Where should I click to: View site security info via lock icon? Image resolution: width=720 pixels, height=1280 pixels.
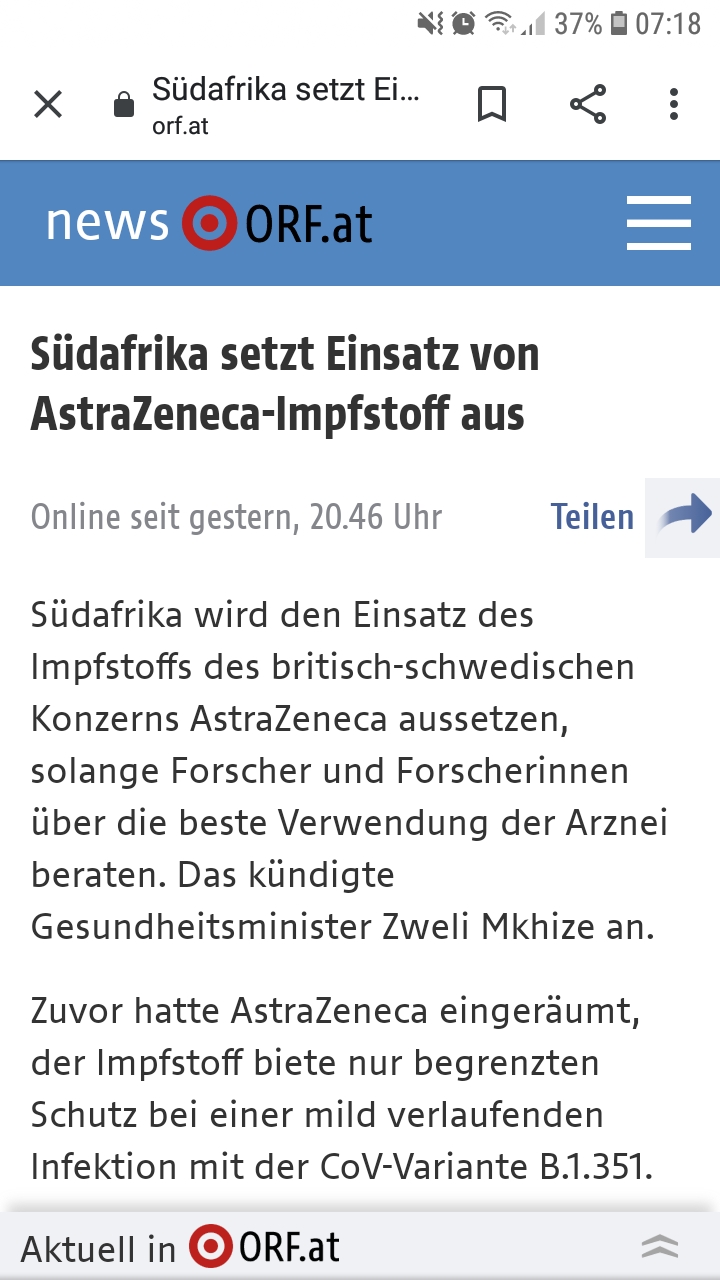coord(124,104)
